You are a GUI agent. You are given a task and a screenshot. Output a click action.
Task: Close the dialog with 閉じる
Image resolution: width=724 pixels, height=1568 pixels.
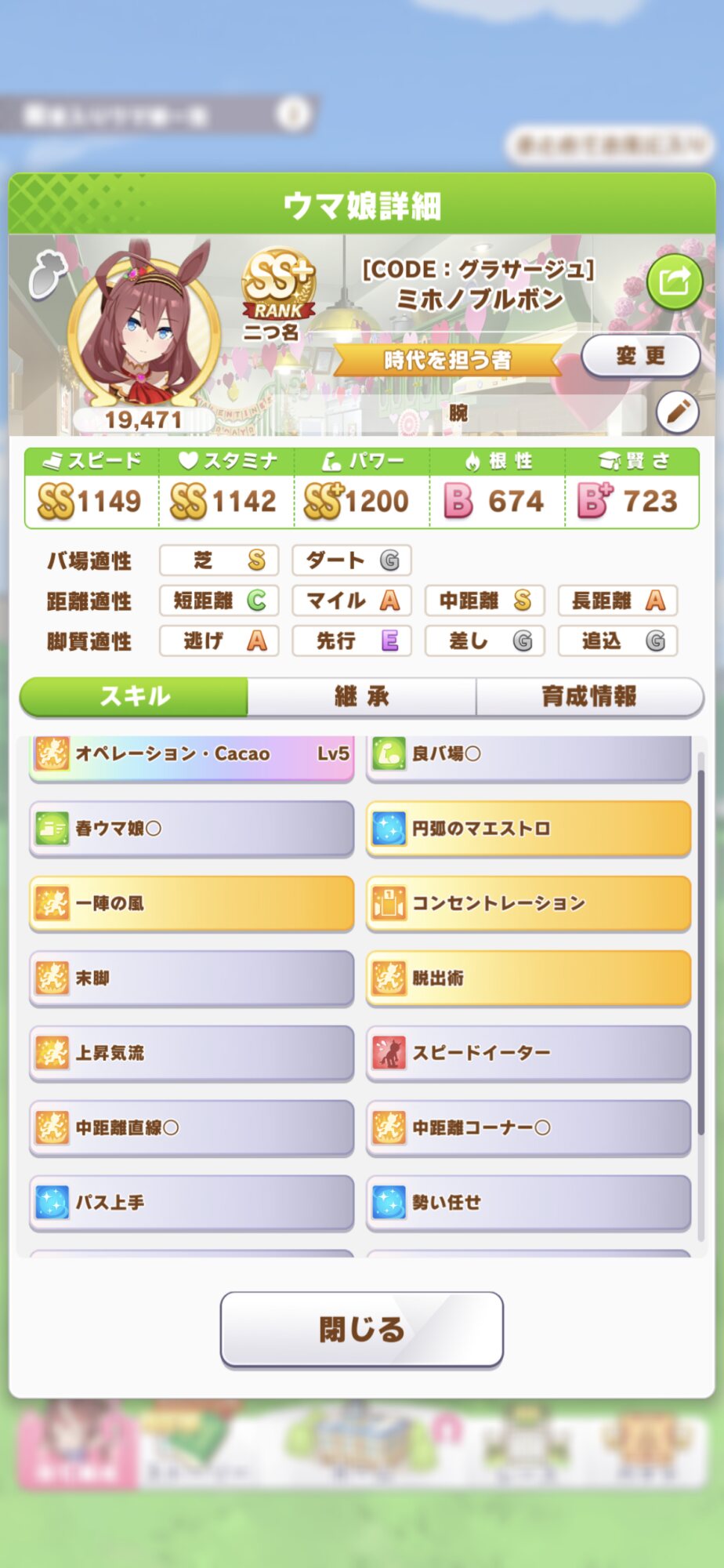click(361, 1329)
